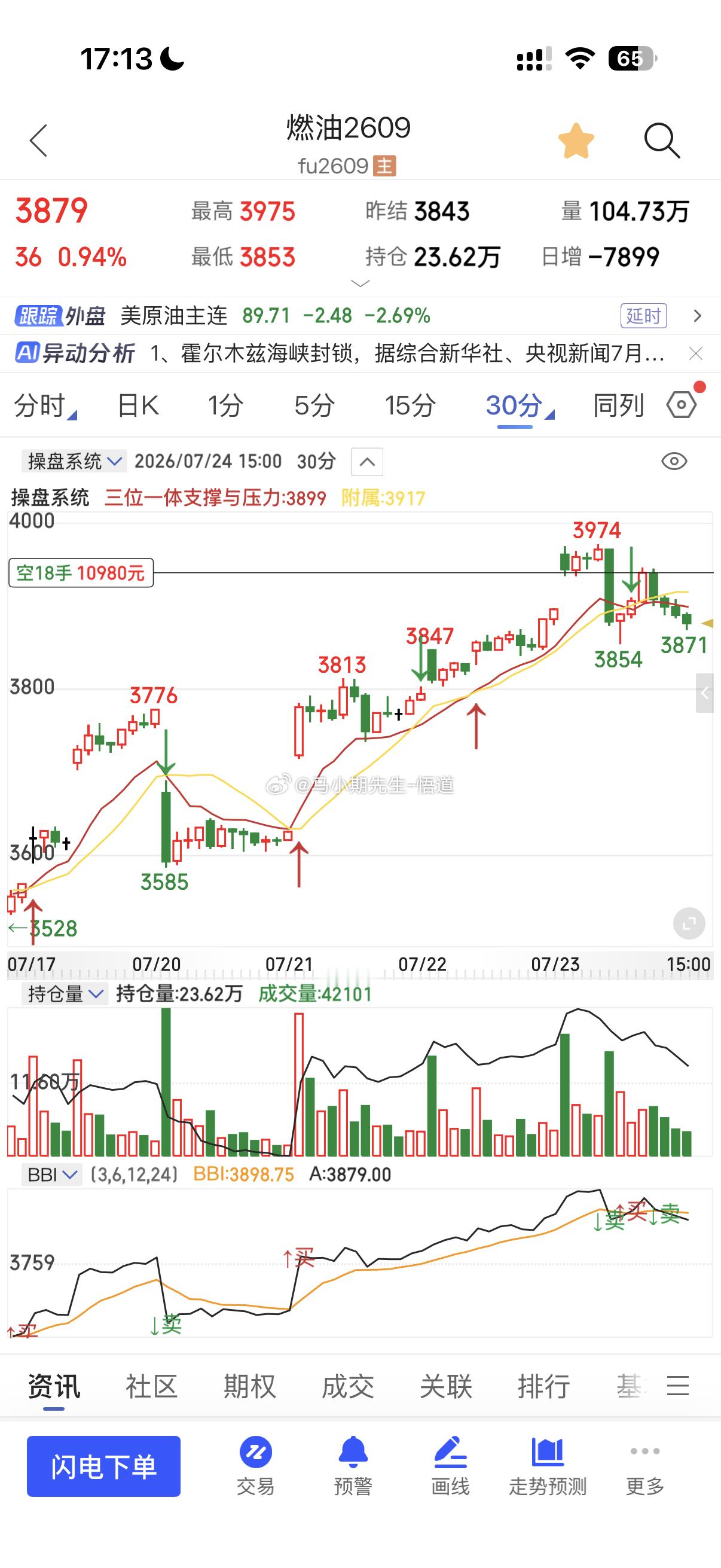Open 预警 alert bell
Viewport: 721px width, 1568px height.
[353, 1466]
